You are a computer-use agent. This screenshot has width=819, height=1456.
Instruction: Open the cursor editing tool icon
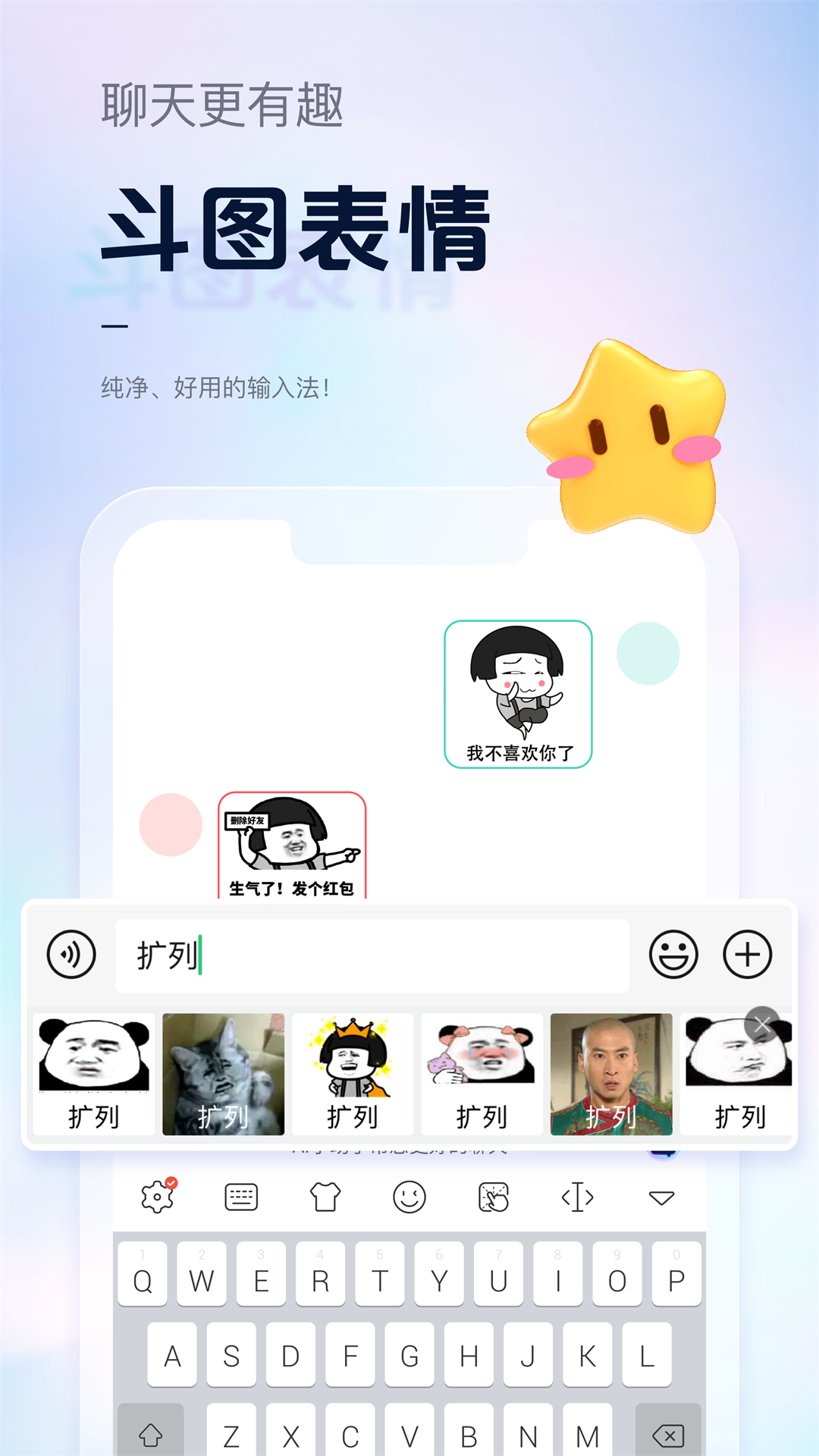pos(578,1197)
